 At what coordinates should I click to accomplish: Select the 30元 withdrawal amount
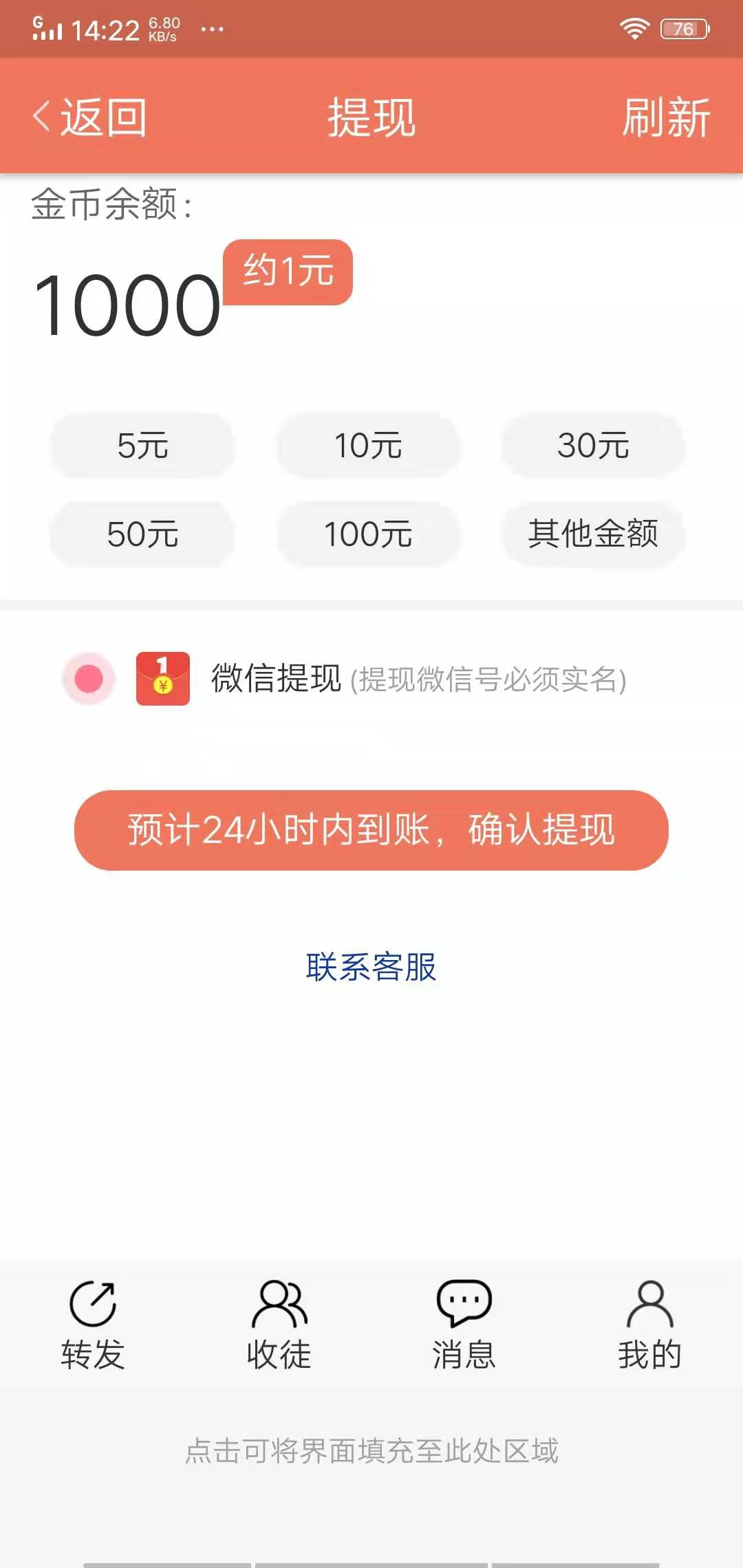pos(594,447)
